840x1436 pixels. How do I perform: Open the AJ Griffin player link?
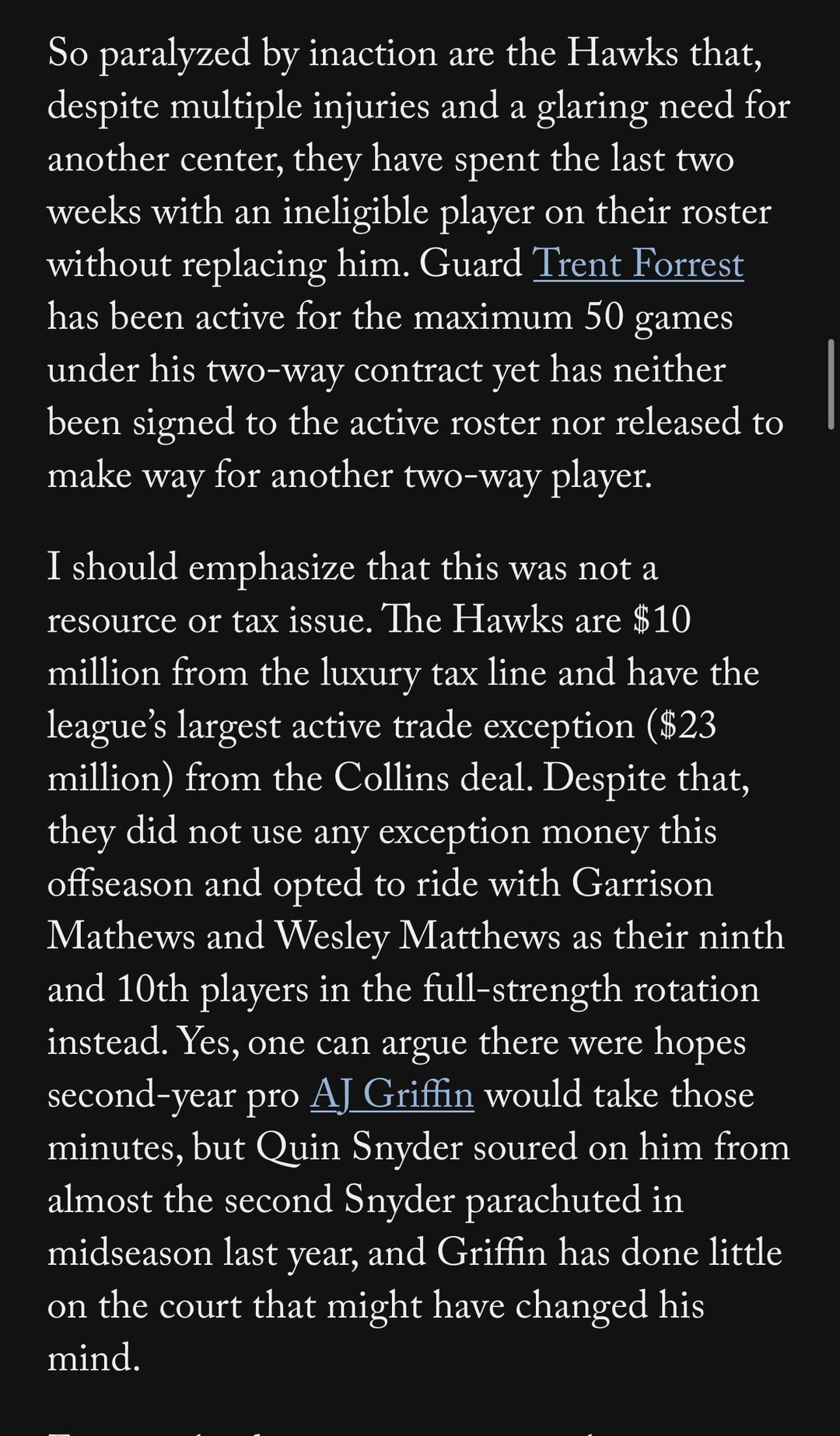click(392, 1095)
